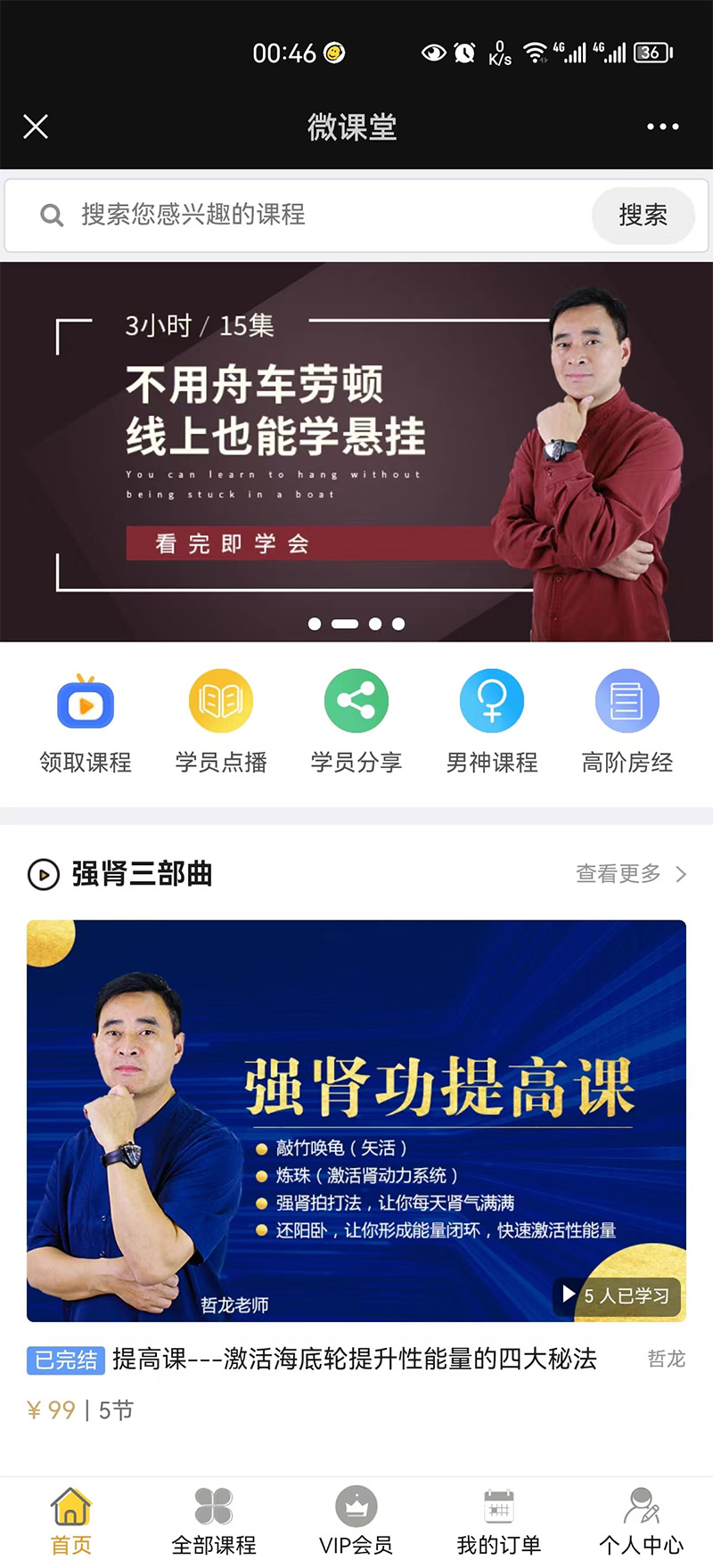This screenshot has width=713, height=1568.
Task: Close the 微课堂 page
Action: 36,127
